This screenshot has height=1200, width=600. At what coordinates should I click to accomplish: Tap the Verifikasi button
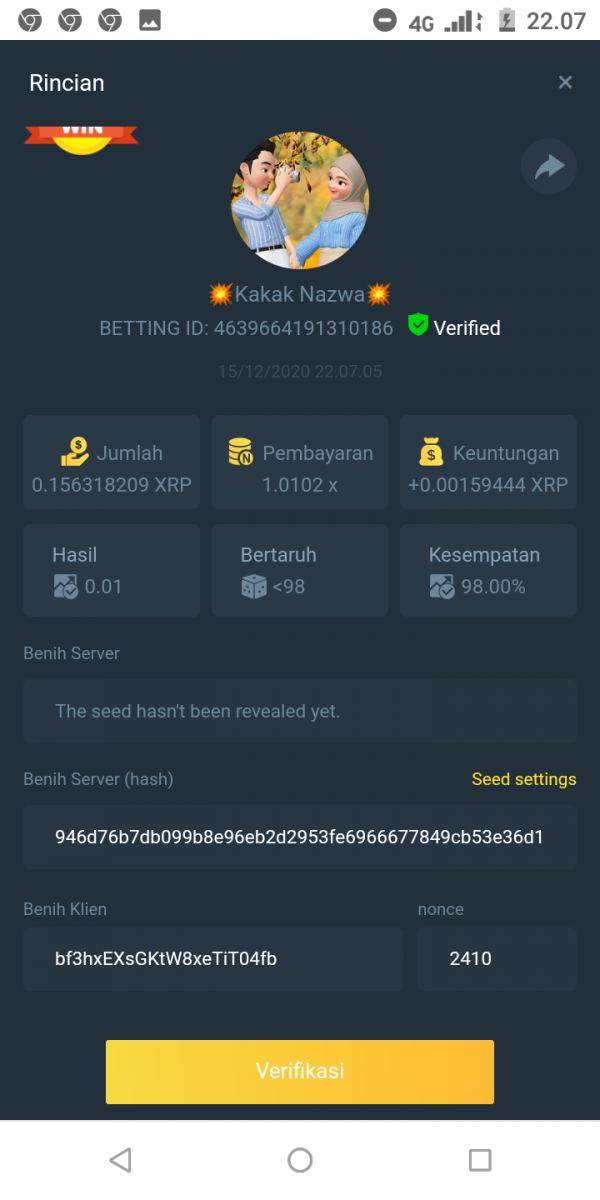300,1071
